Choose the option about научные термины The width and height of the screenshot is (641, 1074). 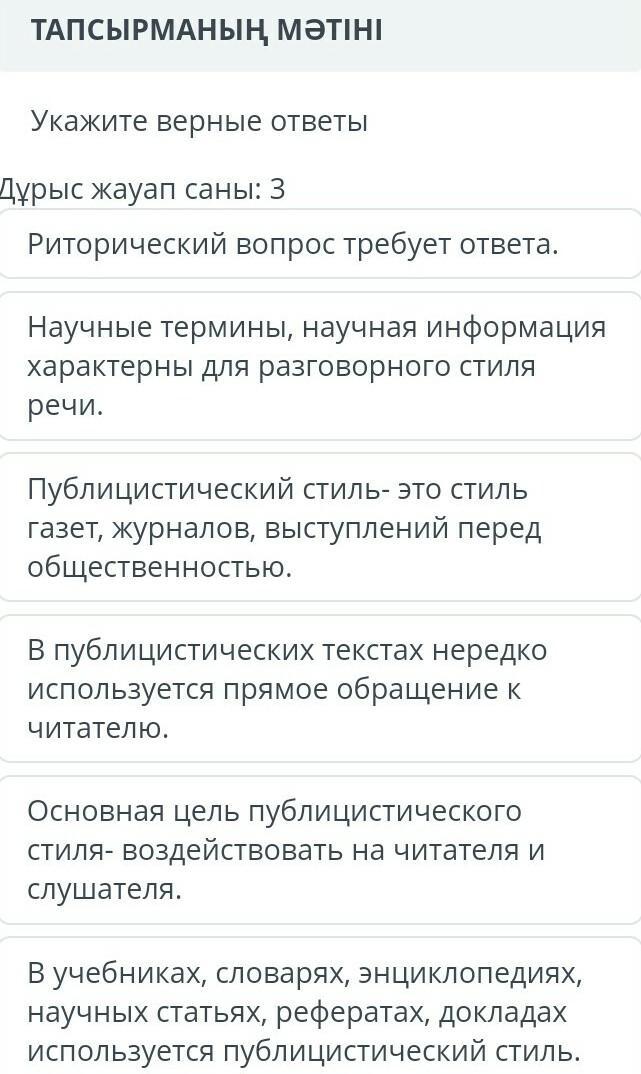320,366
